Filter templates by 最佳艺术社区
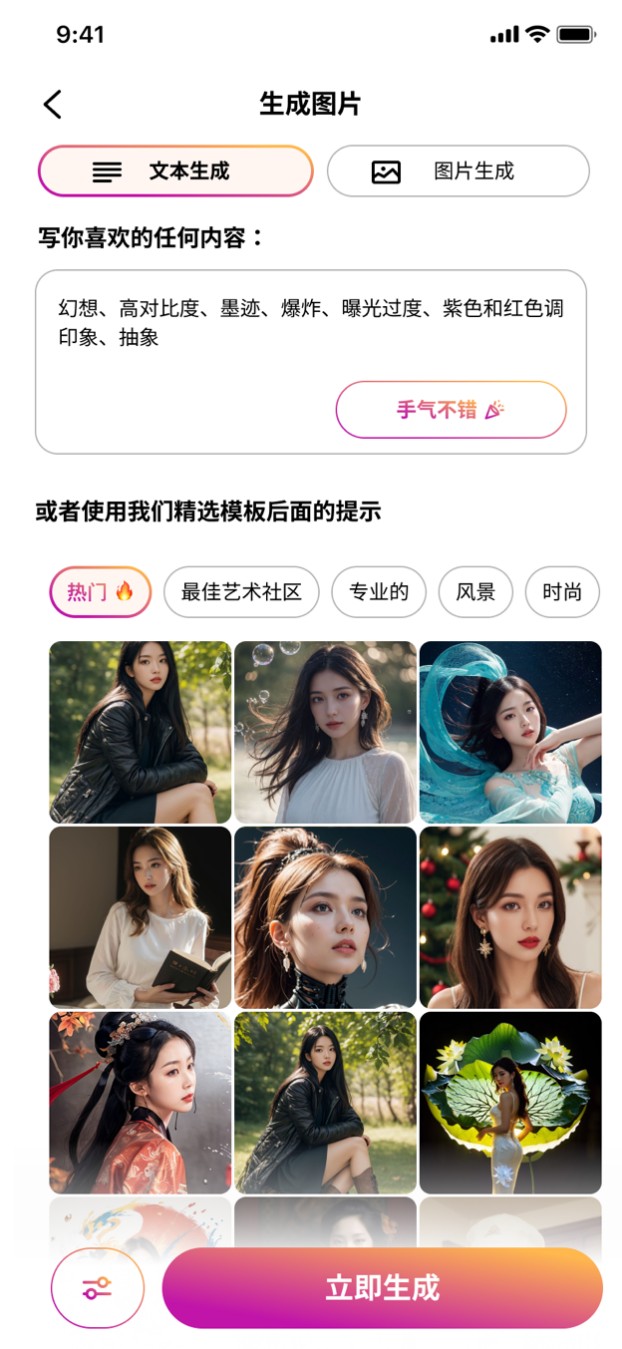This screenshot has height=1349, width=622. (x=241, y=592)
